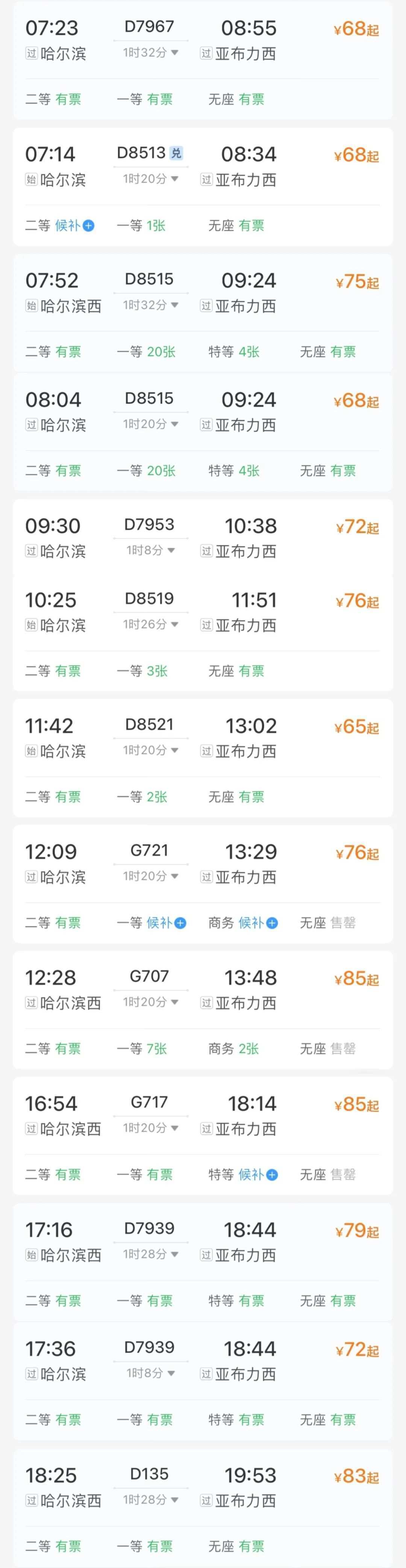Select the 07:14 D8513 train

pyautogui.click(x=203, y=166)
